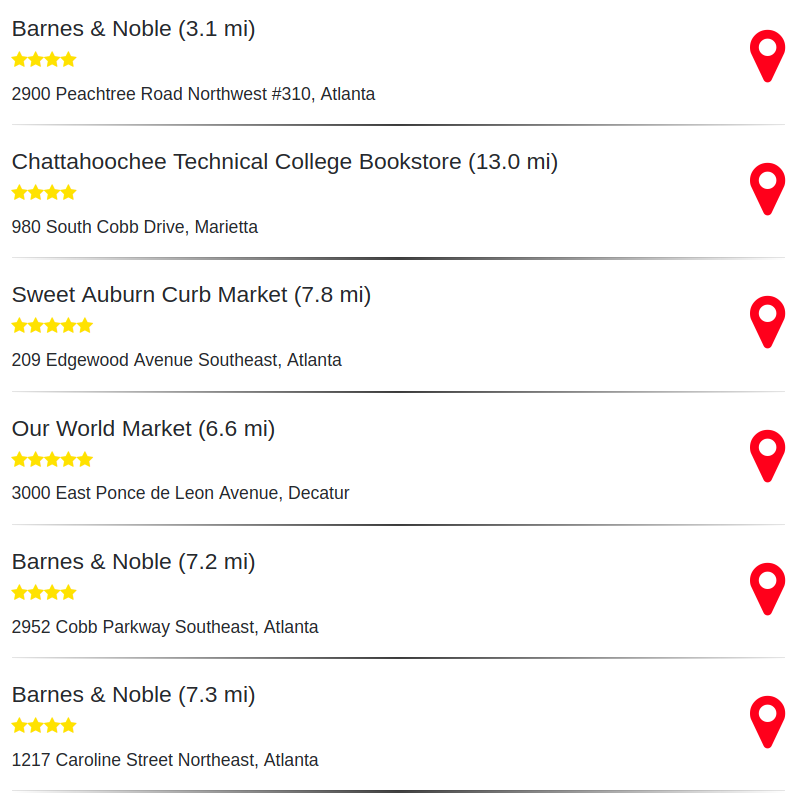
Task: Select address 2900 Peachtree Road Northwest #310, Atlanta
Action: pos(193,93)
